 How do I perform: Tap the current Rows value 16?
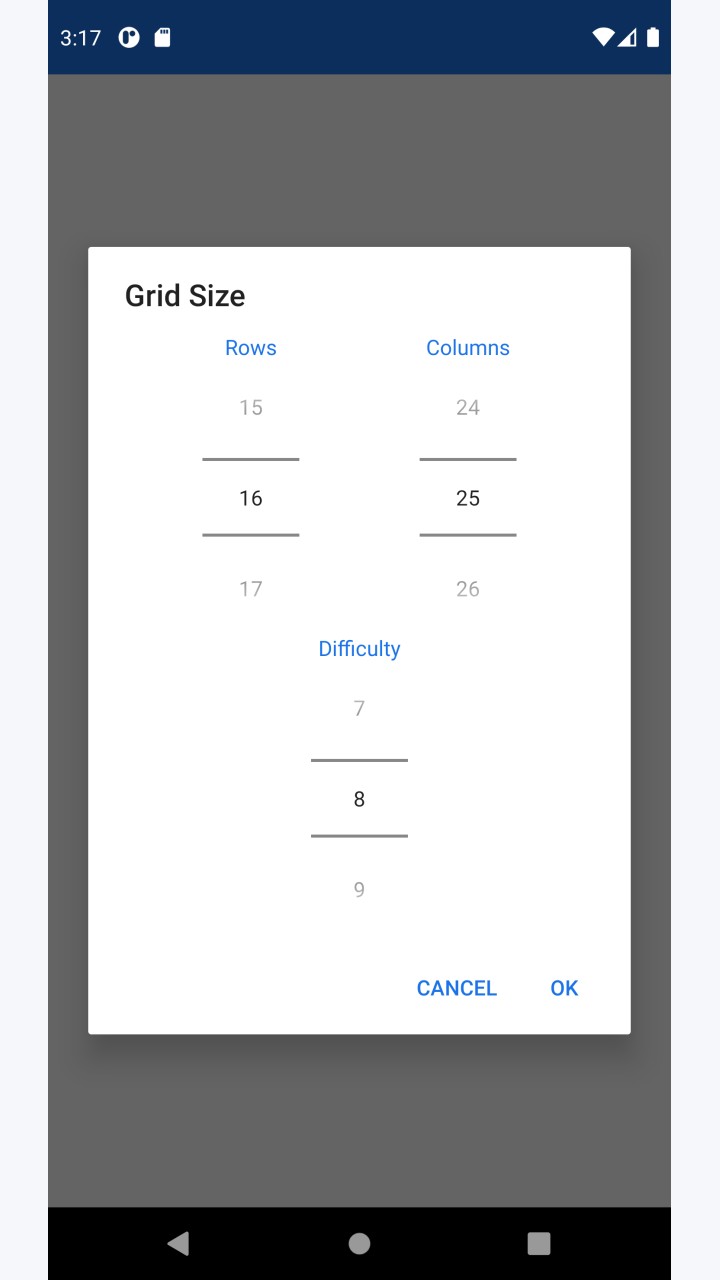251,498
